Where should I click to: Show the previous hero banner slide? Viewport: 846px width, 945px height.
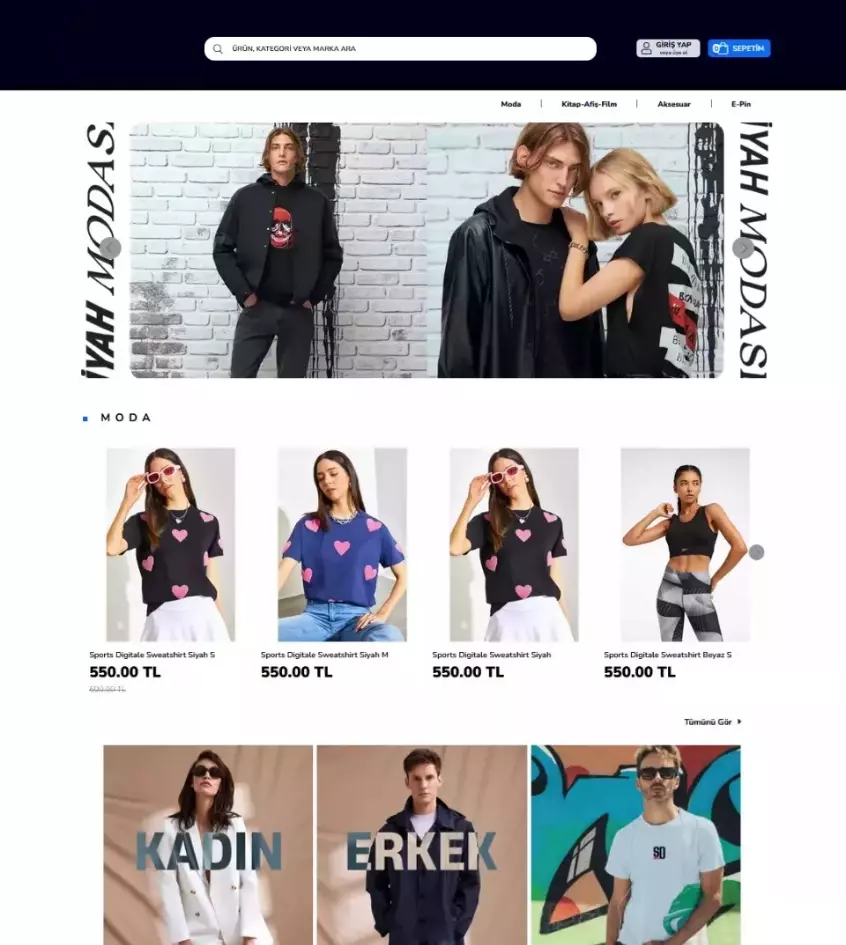click(x=111, y=249)
